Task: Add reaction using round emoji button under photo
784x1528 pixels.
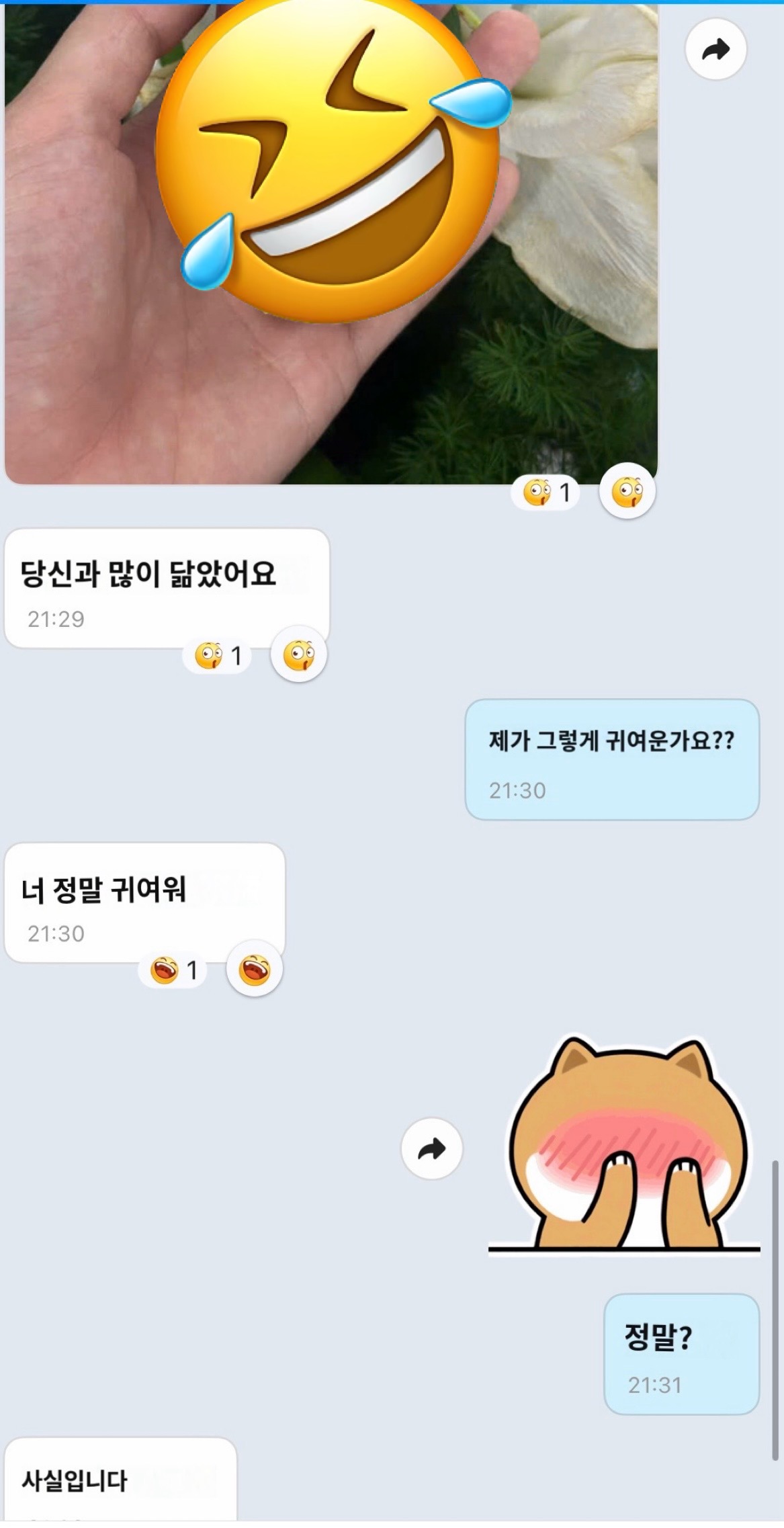Action: click(x=627, y=492)
